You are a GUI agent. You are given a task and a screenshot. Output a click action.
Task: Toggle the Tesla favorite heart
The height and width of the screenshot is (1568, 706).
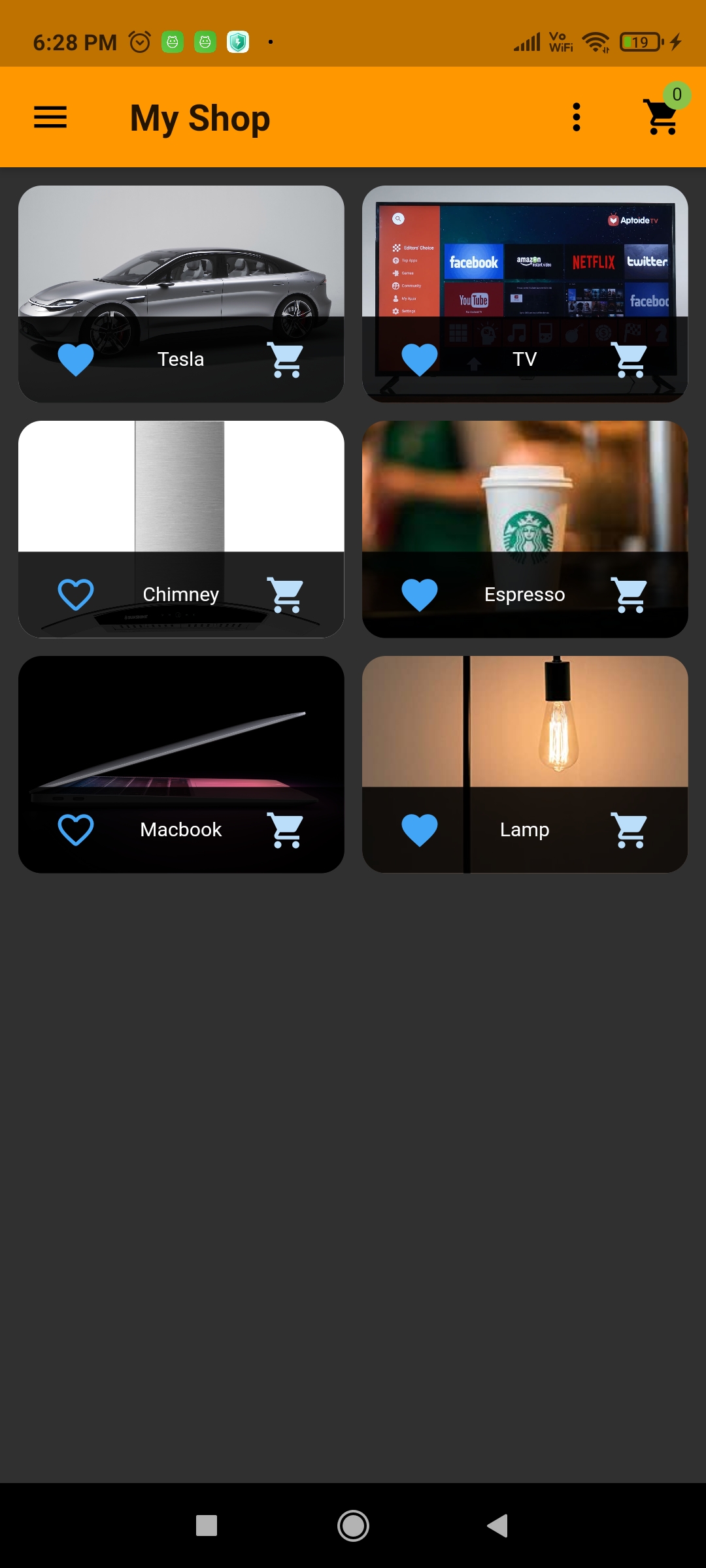pos(76,358)
